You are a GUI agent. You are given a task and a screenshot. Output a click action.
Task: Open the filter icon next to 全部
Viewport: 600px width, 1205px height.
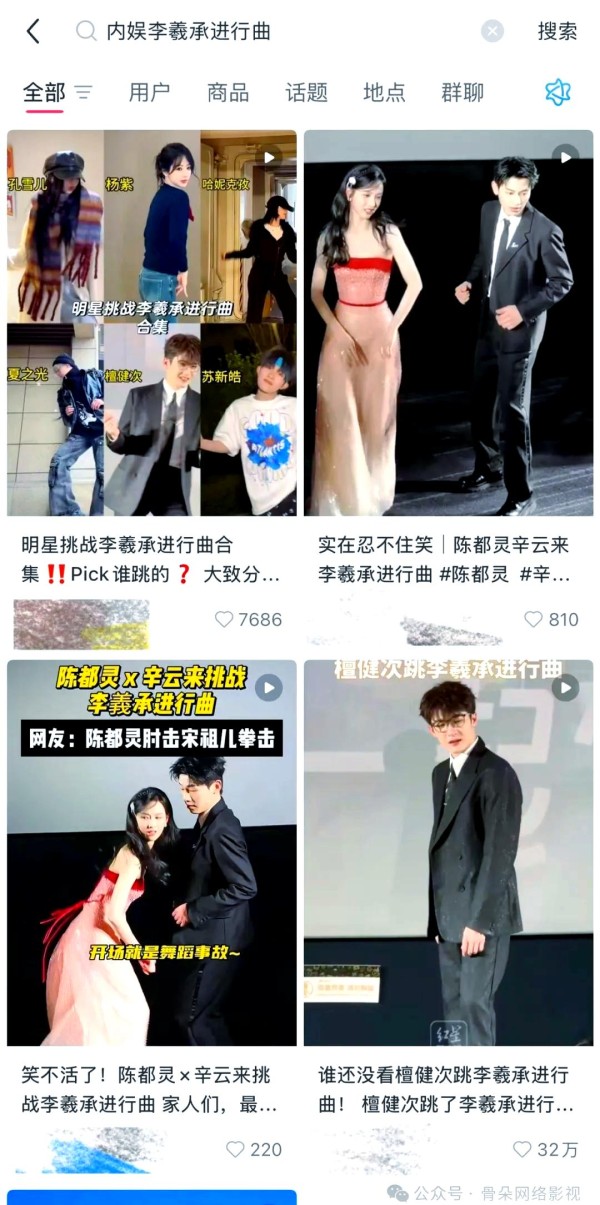click(84, 93)
